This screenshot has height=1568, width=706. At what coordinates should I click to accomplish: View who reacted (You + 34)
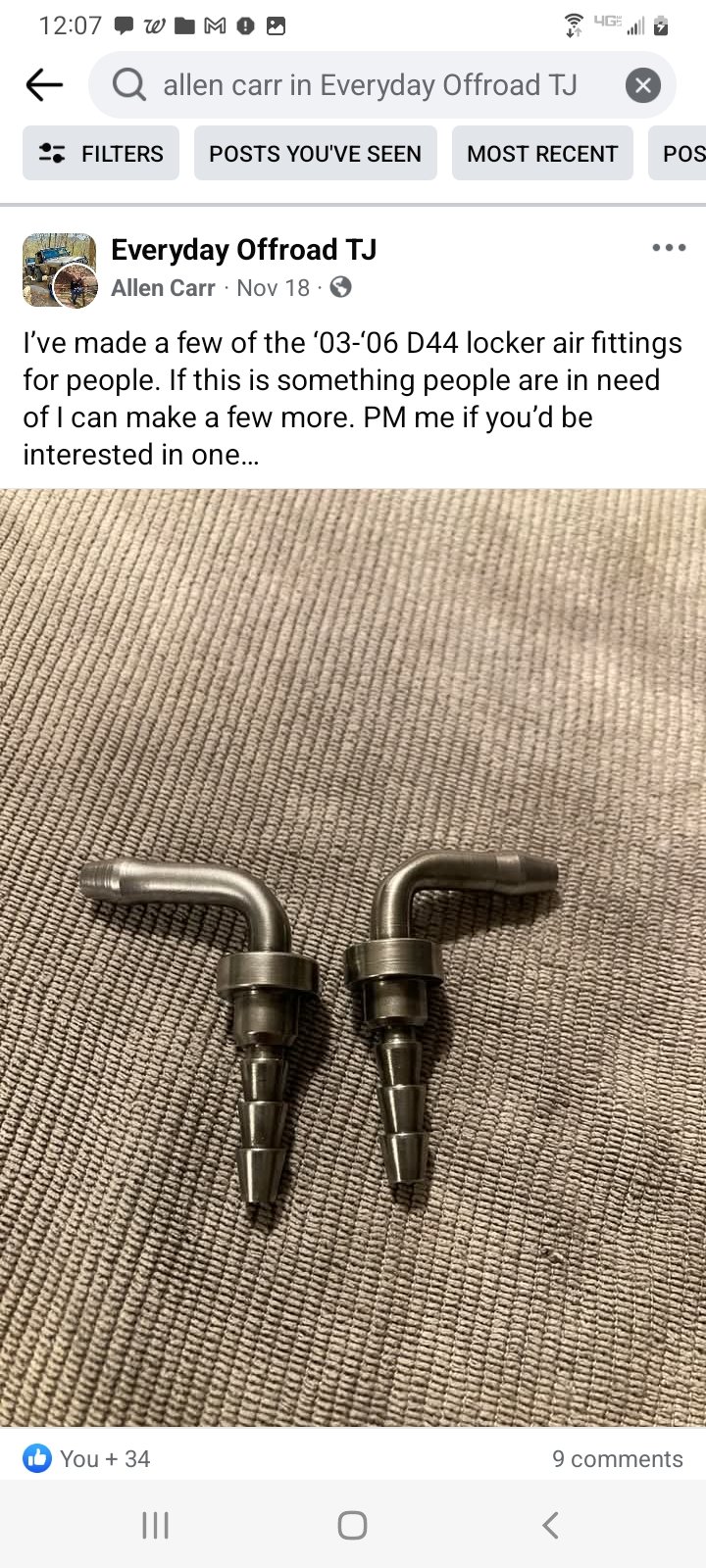88,1458
